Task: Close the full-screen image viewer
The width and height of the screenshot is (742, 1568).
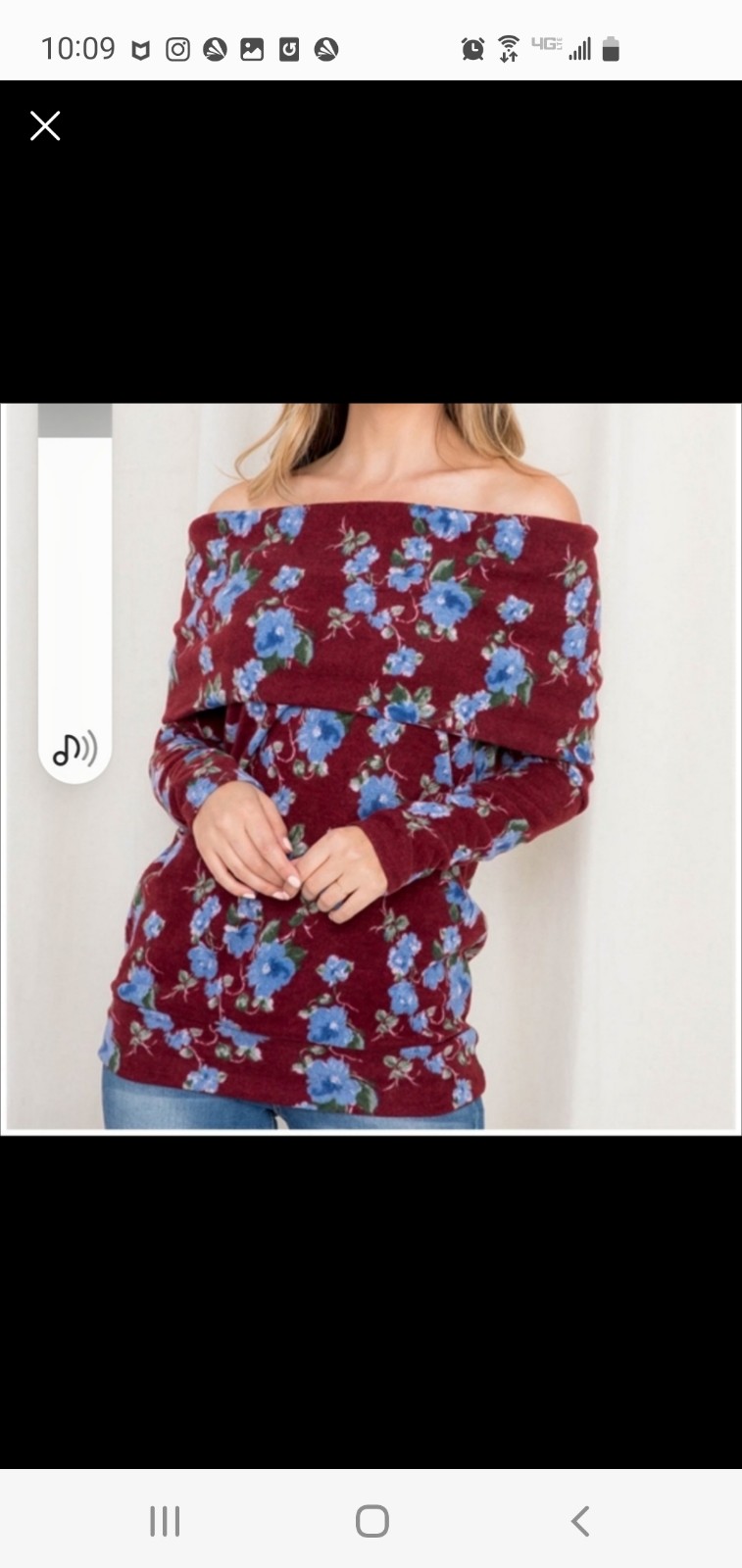Action: point(45,126)
